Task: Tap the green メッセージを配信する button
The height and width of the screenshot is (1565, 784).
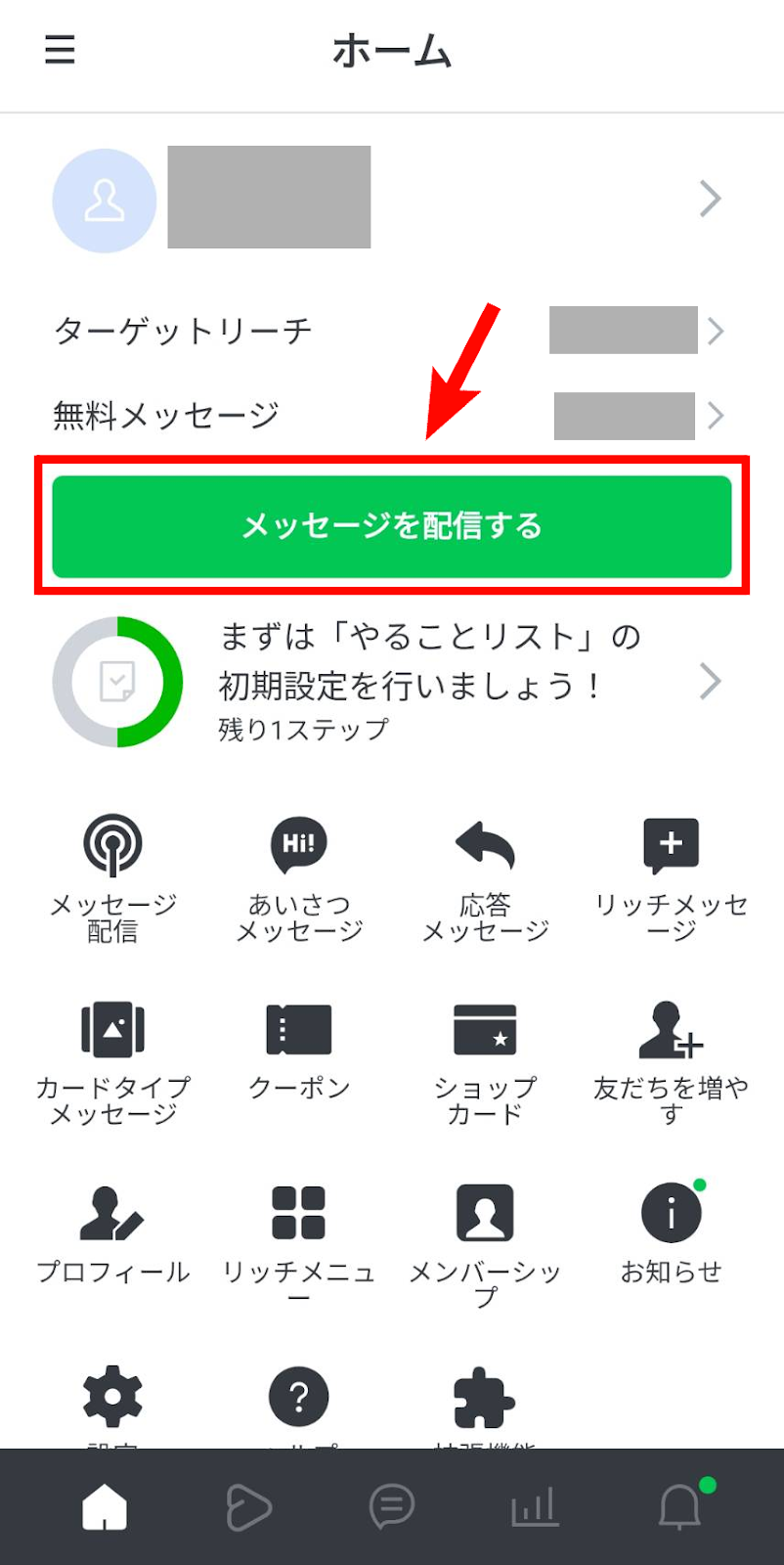Action: pos(391,526)
